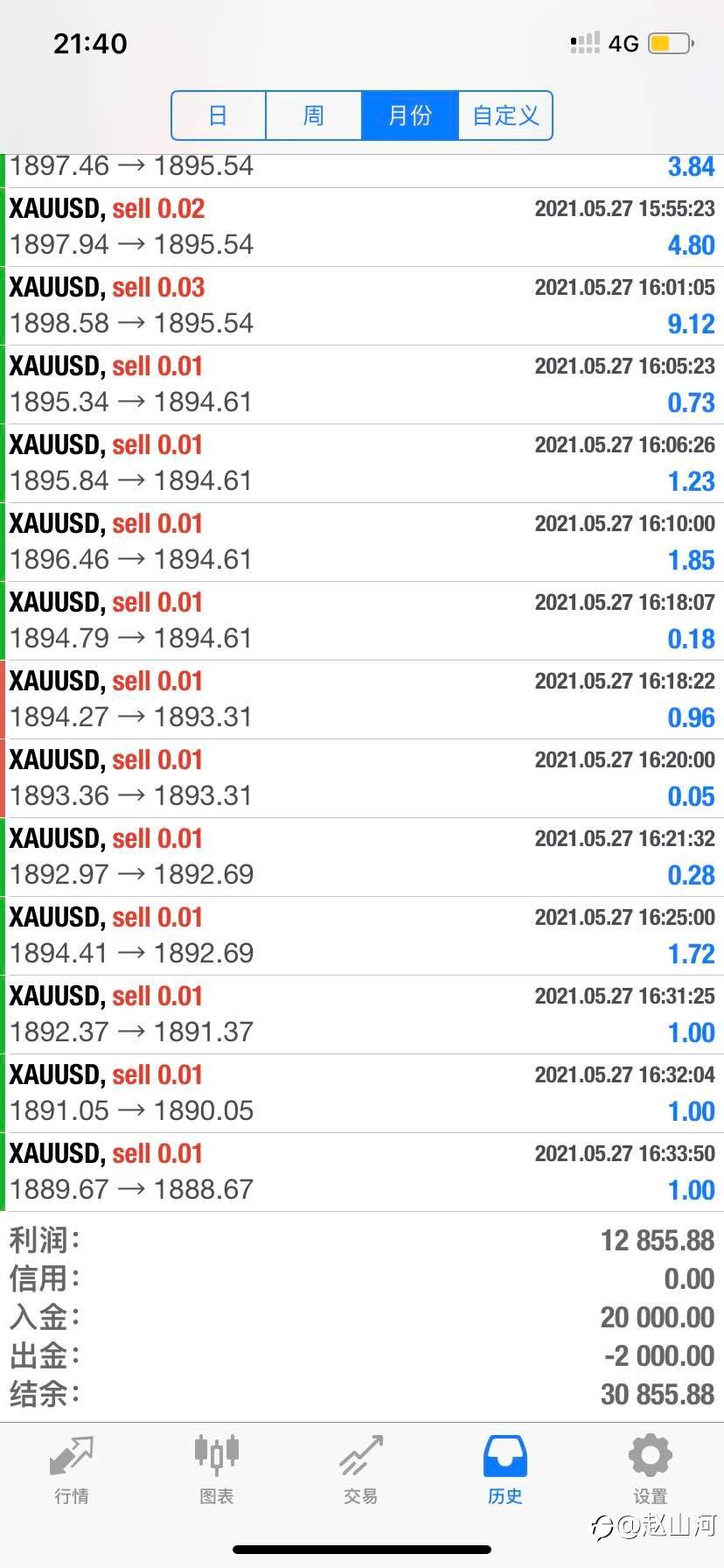Expand the sell 0.03 trade at 16:01:05
Screen dimensions: 724x1568
click(362, 306)
